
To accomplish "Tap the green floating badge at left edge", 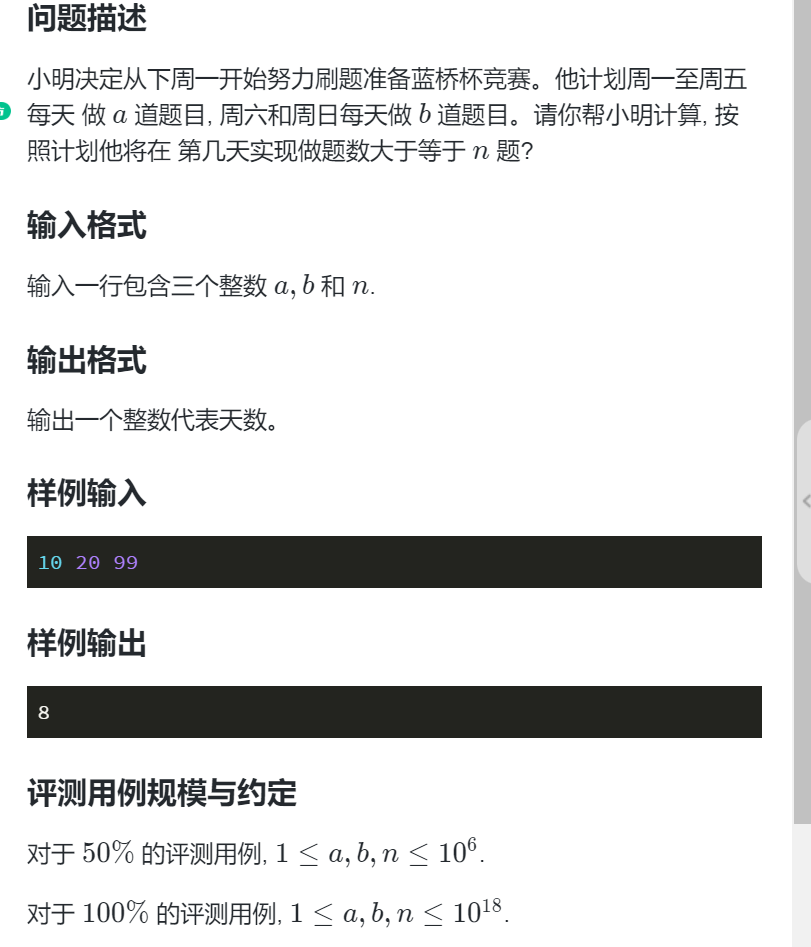I will pyautogui.click(x=3, y=110).
